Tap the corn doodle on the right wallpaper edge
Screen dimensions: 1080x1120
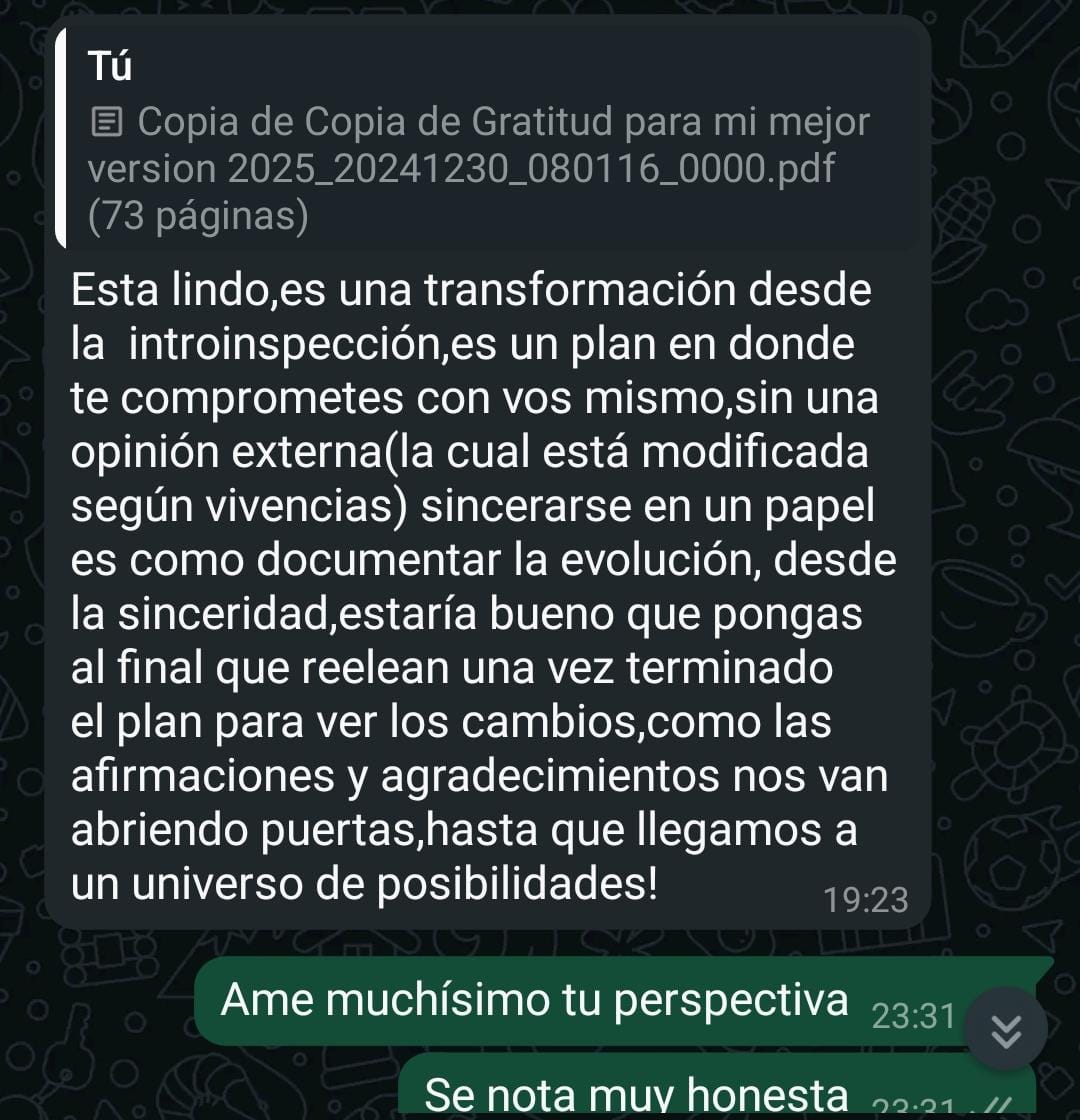point(961,220)
